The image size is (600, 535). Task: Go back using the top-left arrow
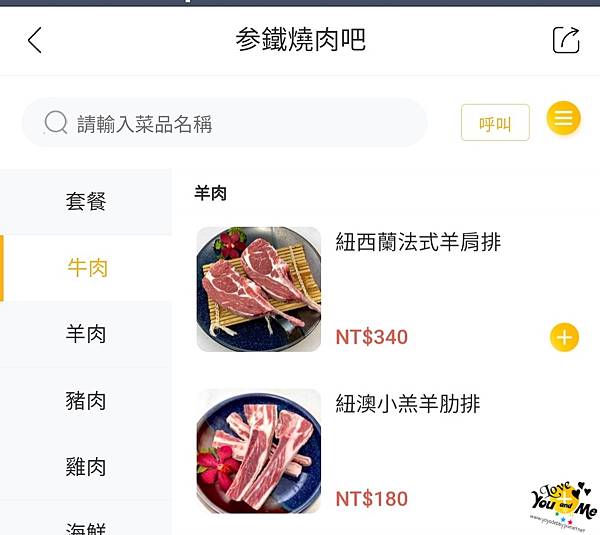click(35, 40)
